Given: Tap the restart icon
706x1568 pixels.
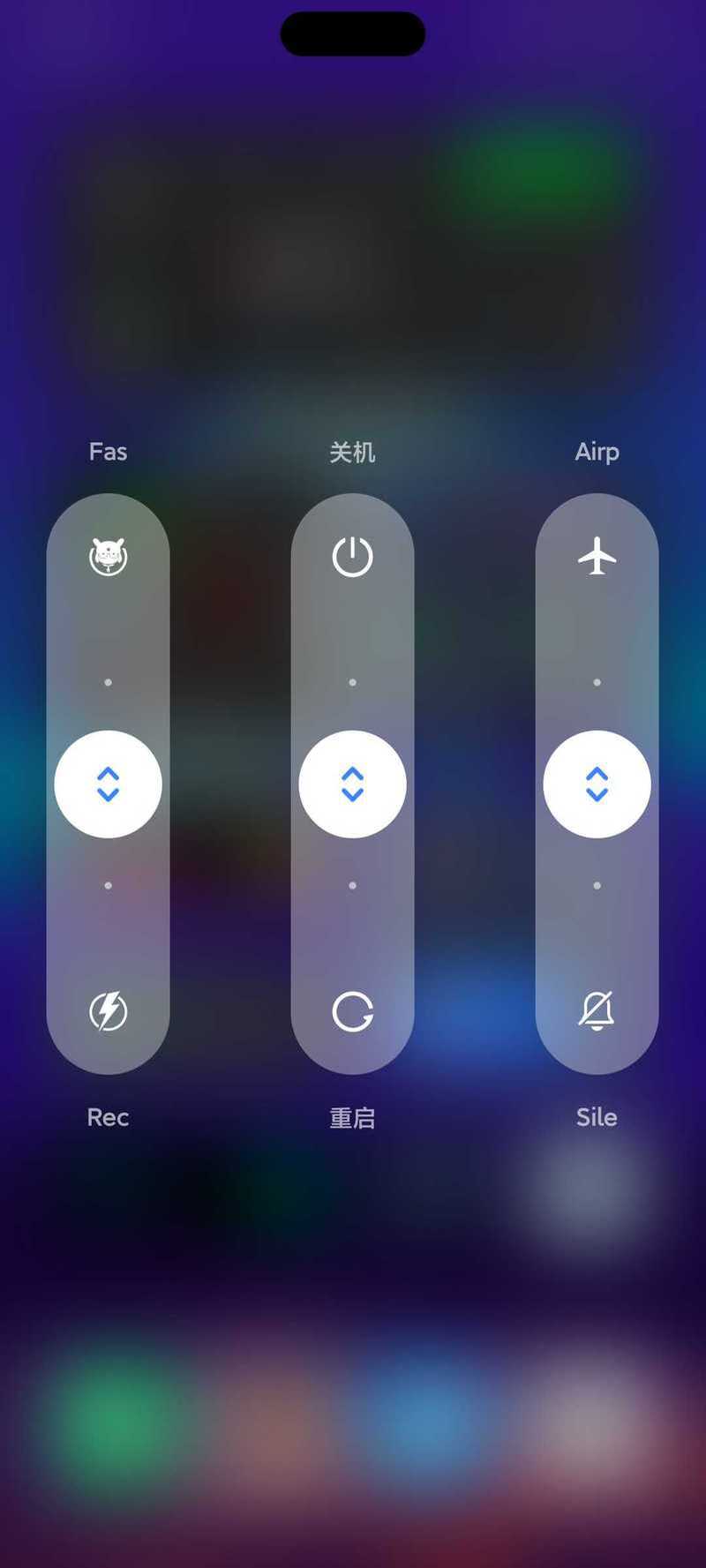Looking at the screenshot, I should (x=352, y=1011).
